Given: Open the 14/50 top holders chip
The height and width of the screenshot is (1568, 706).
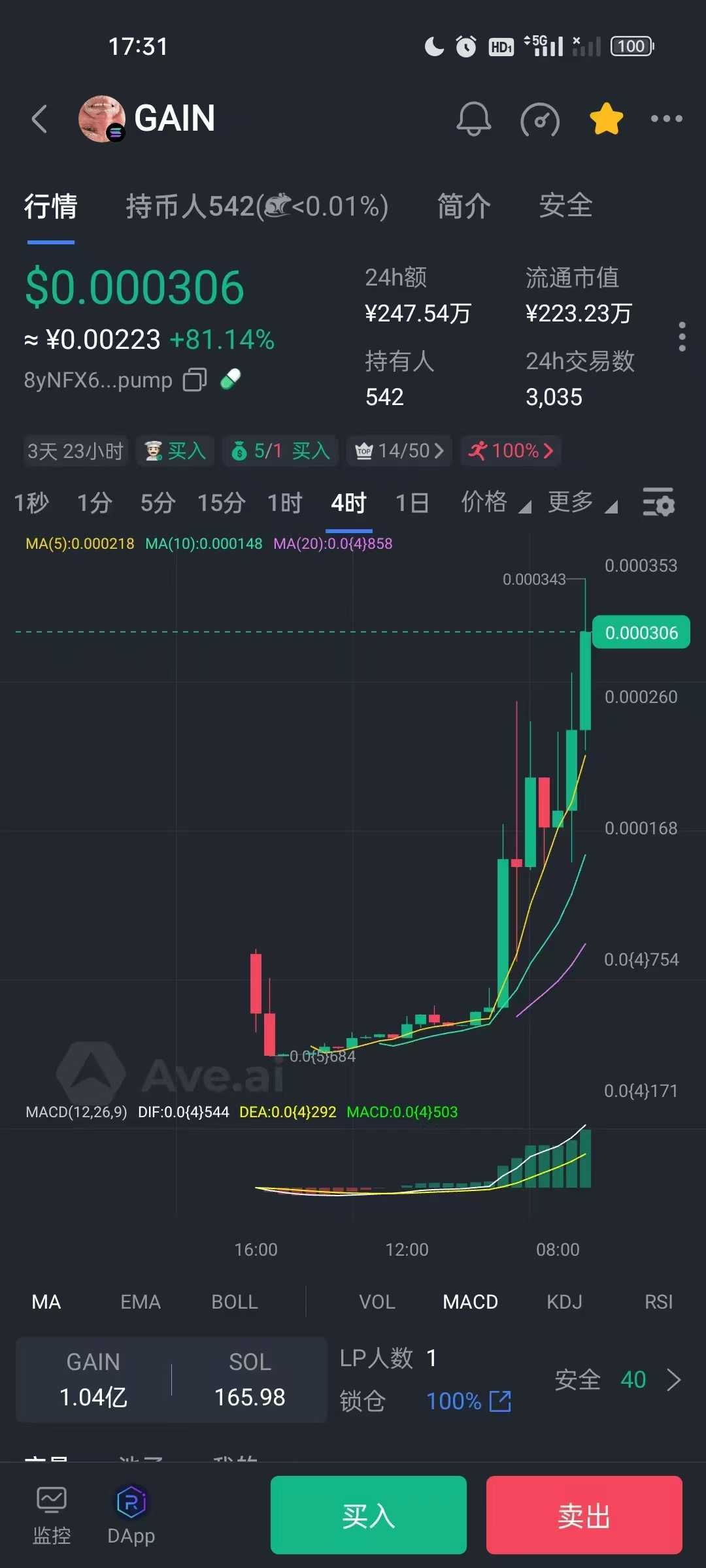Looking at the screenshot, I should coord(399,451).
